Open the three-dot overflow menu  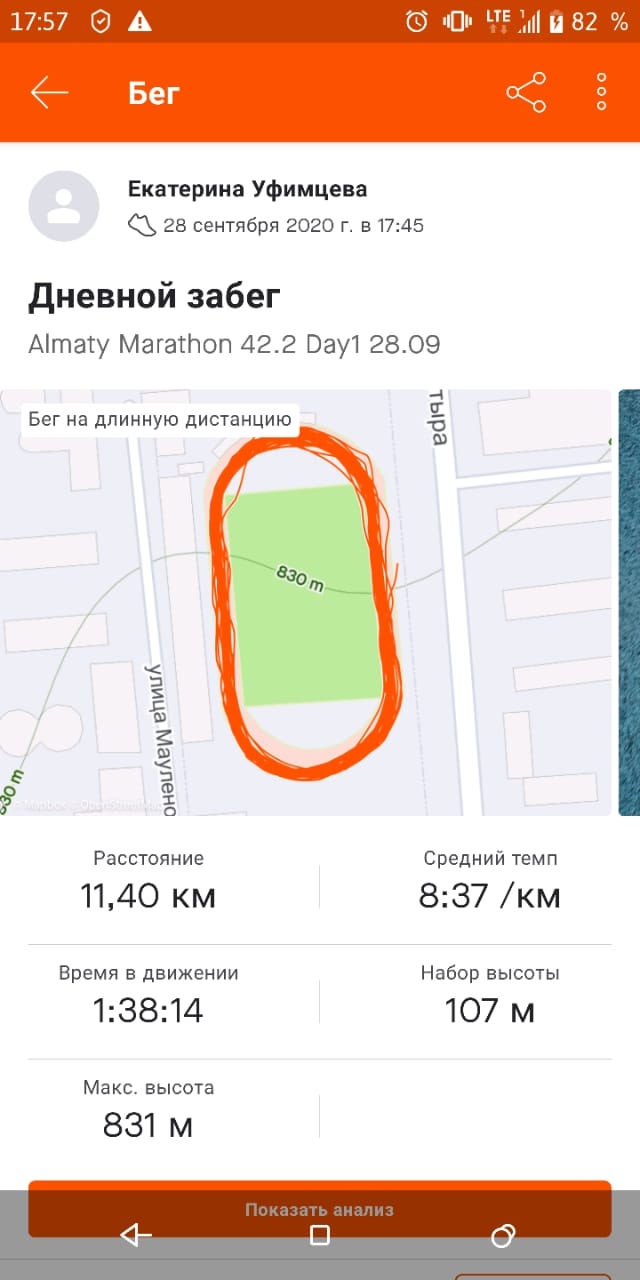coord(601,93)
